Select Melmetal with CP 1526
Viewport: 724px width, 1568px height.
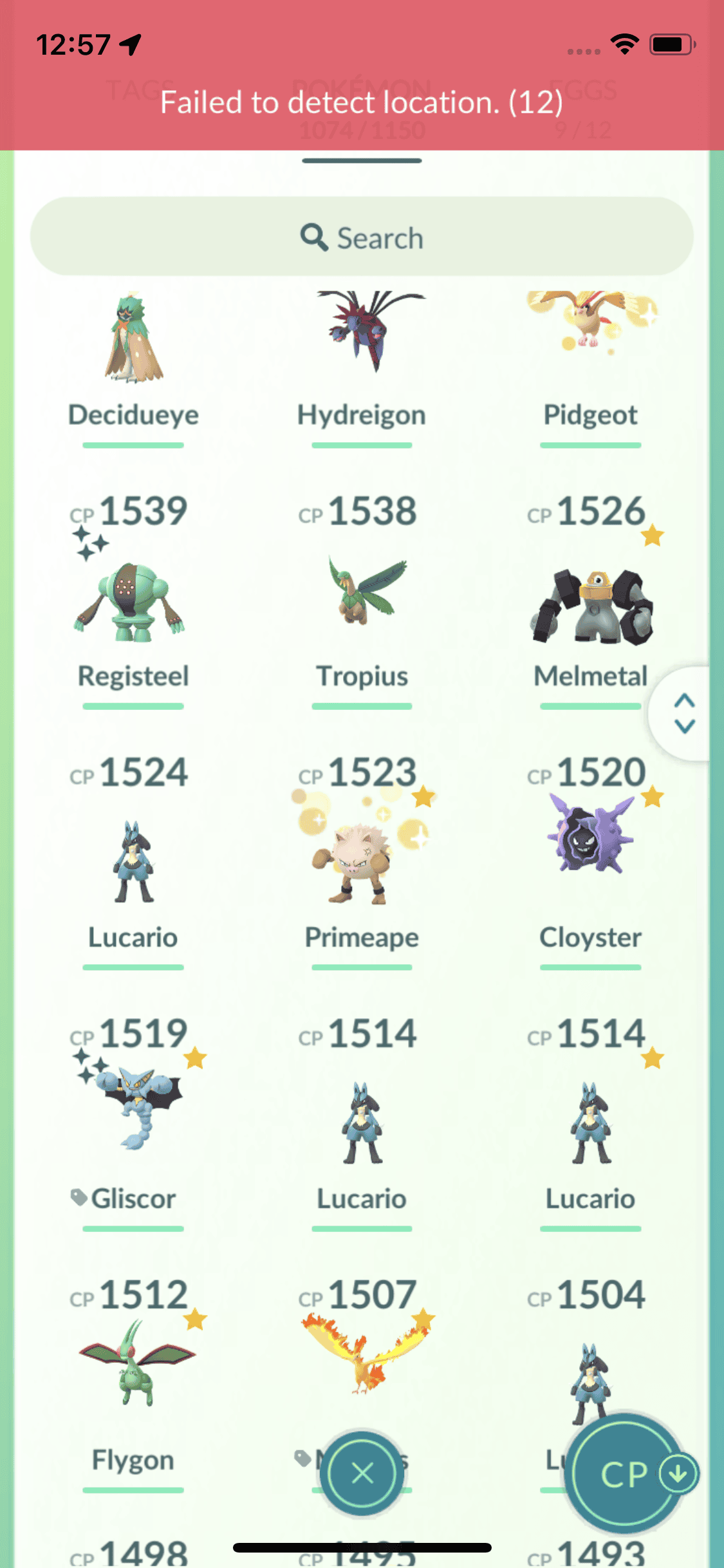pos(590,605)
